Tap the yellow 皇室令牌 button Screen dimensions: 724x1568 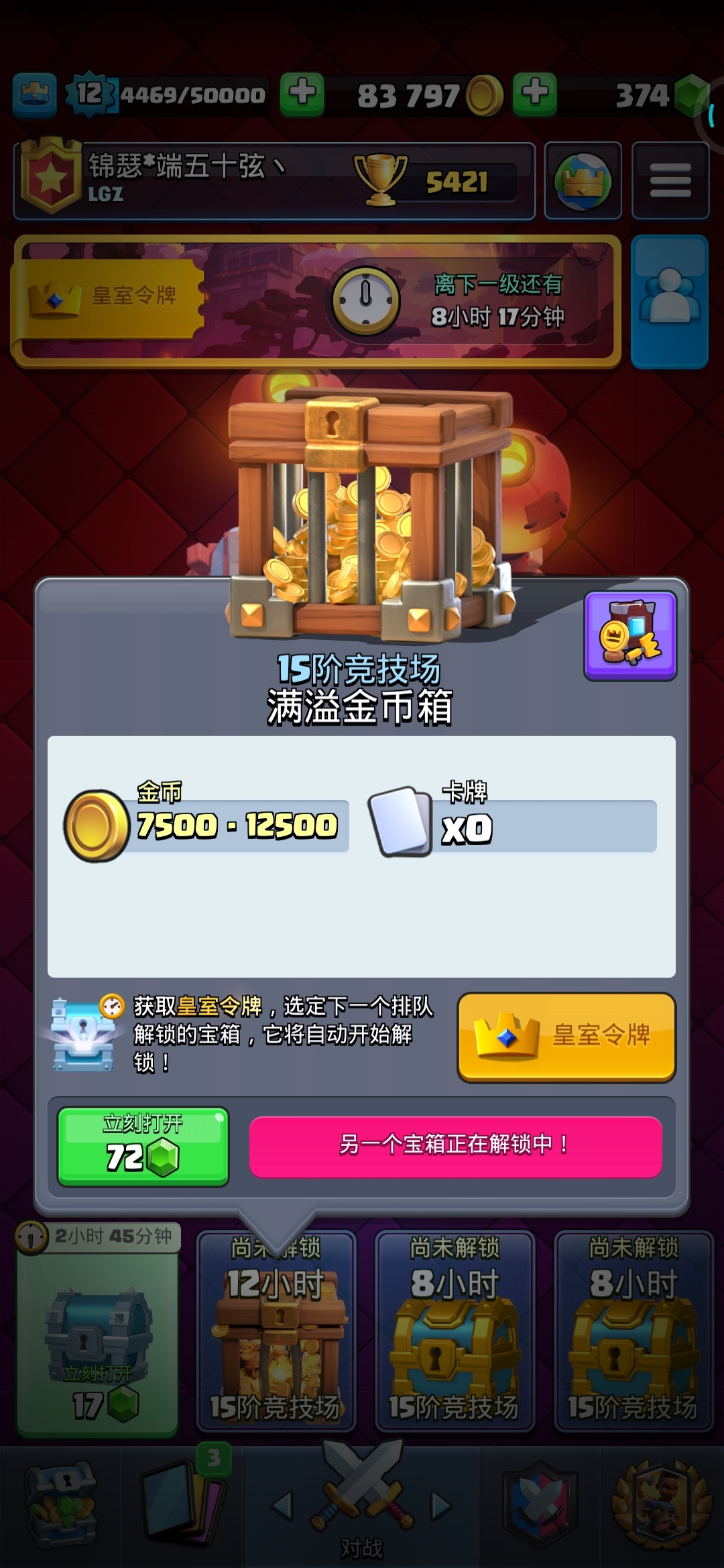coord(566,1037)
